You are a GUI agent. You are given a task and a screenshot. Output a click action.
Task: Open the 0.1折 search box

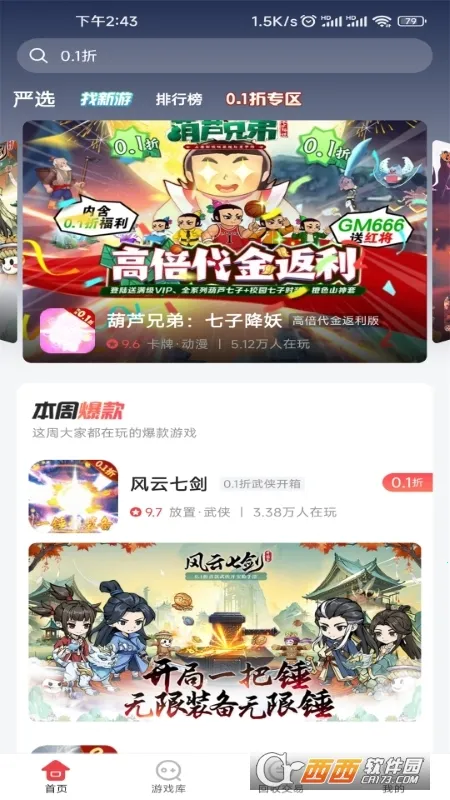coord(224,56)
